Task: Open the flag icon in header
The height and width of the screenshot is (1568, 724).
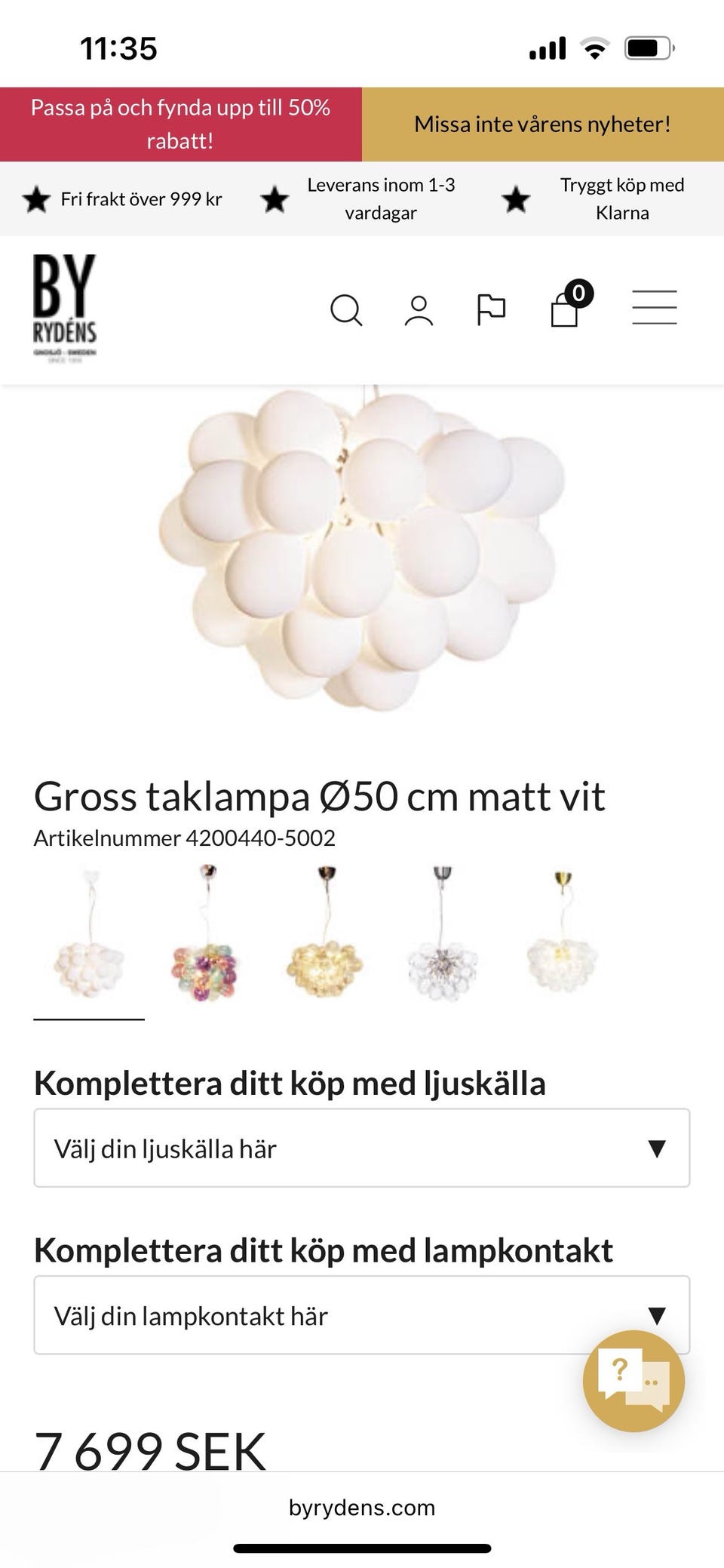Action: (x=491, y=309)
